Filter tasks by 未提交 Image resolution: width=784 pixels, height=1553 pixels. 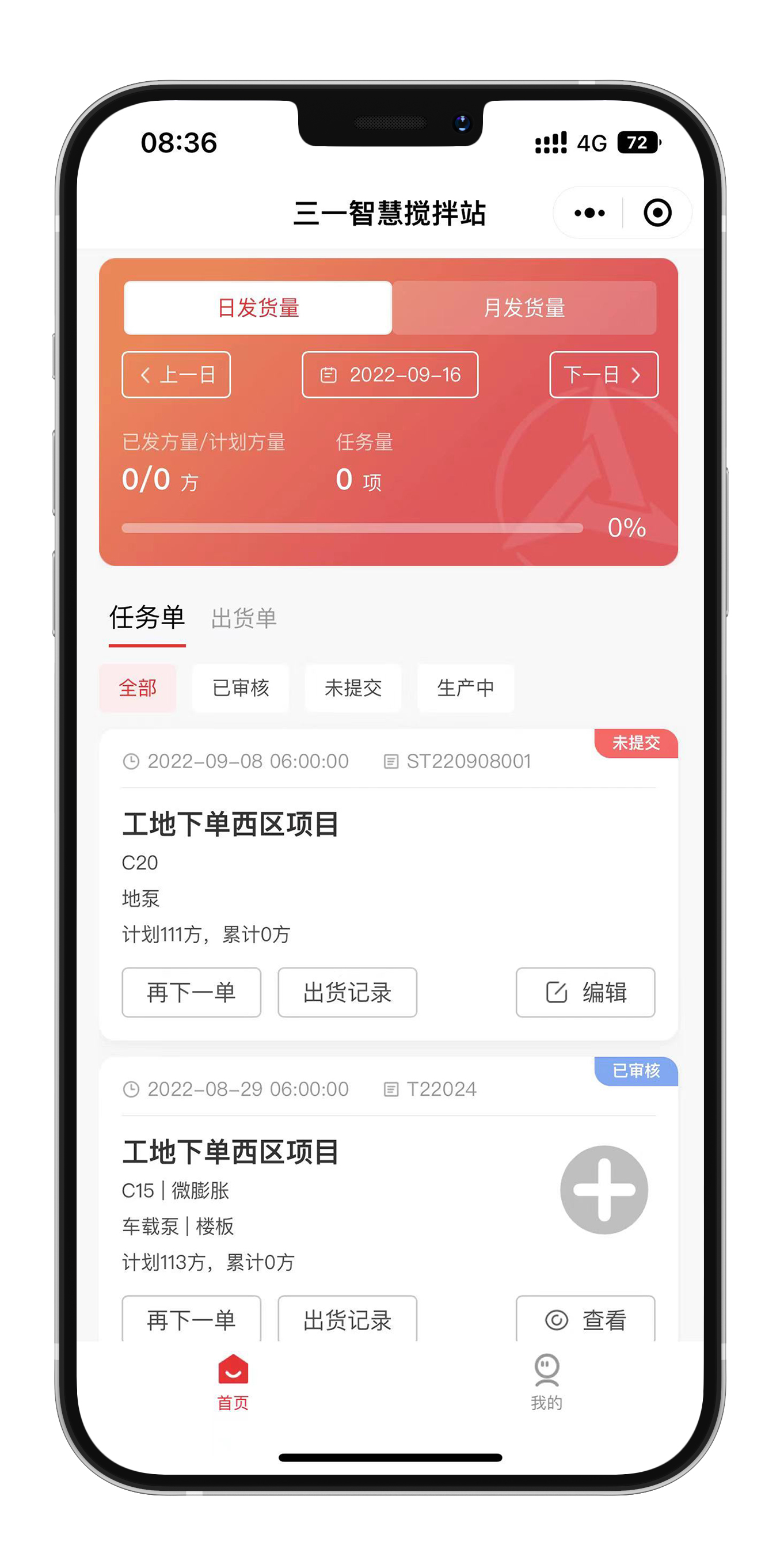pyautogui.click(x=353, y=688)
